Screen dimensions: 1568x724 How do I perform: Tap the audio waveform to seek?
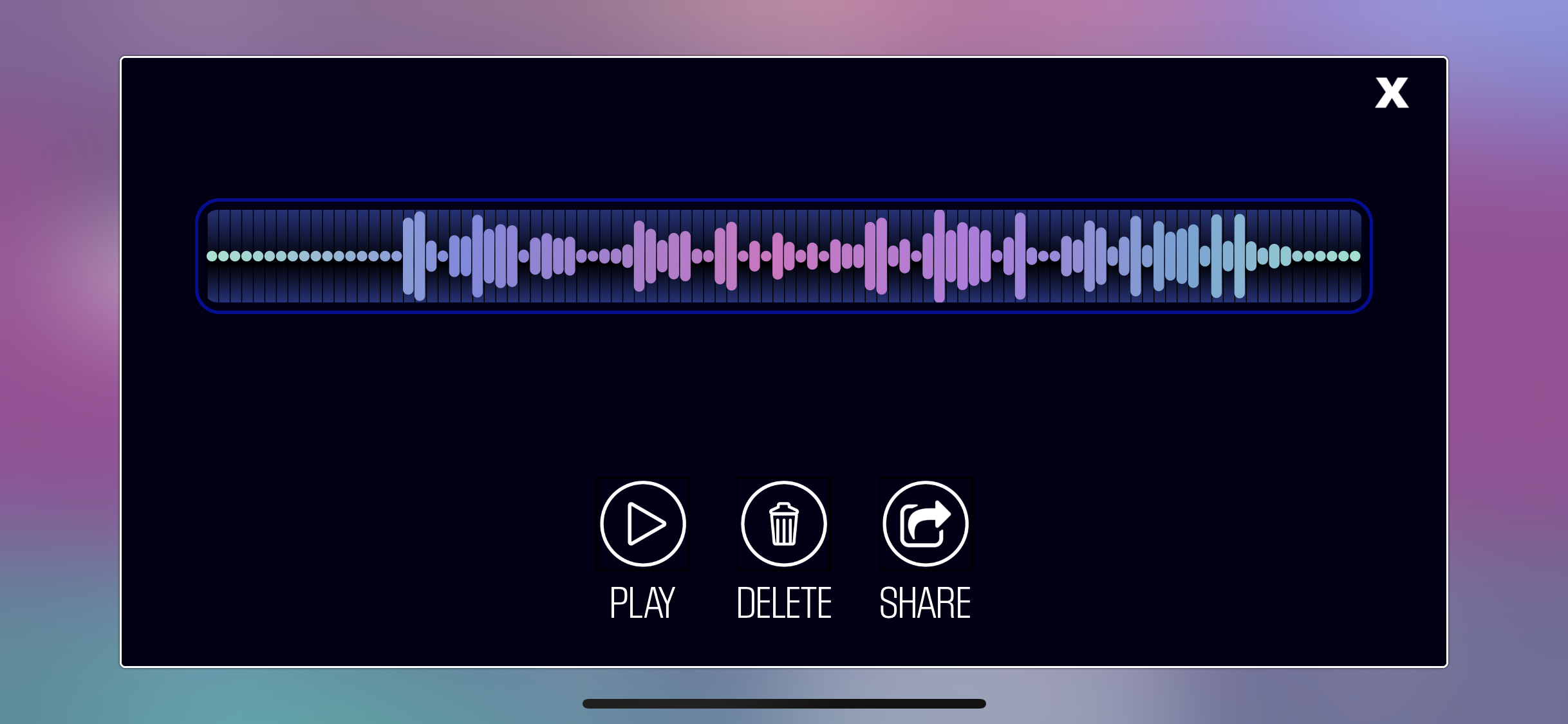pos(783,256)
